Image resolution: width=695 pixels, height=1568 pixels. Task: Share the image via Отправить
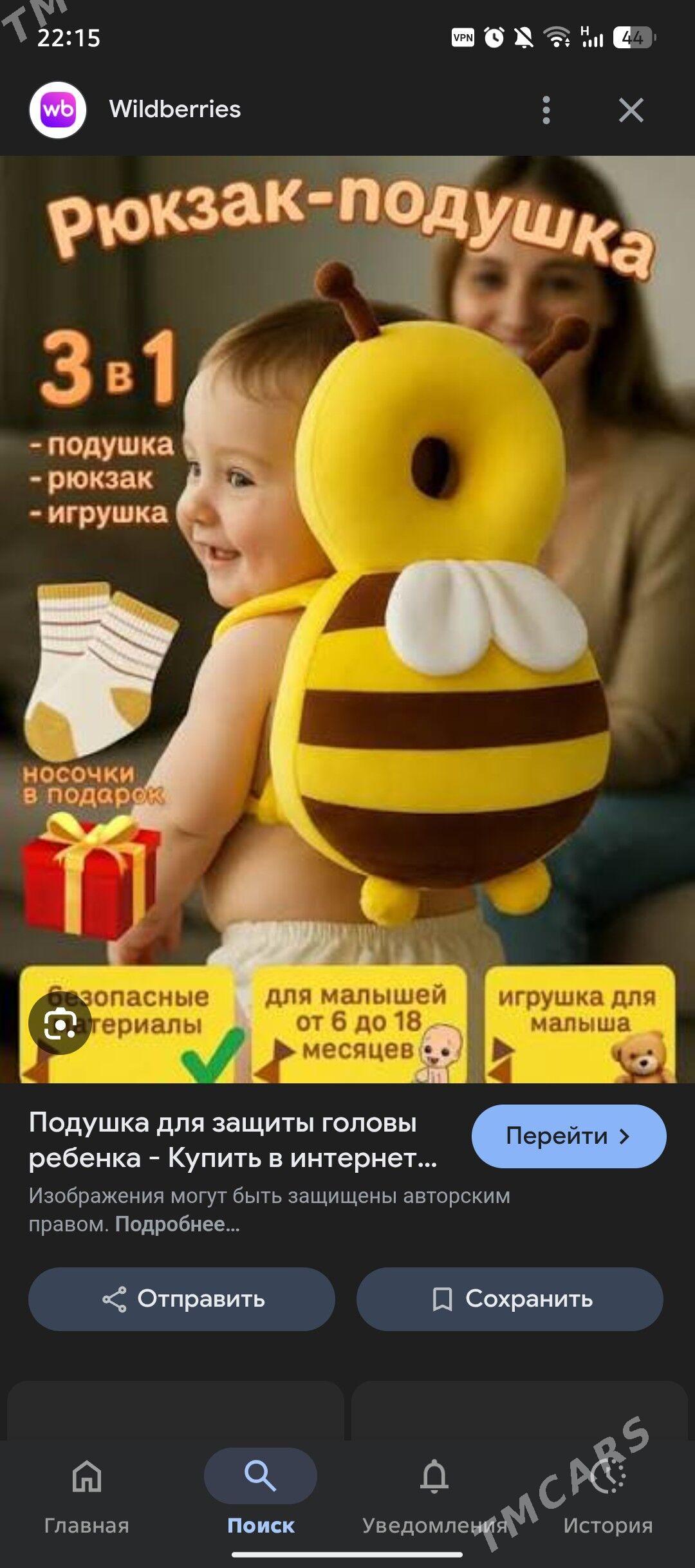click(182, 1299)
